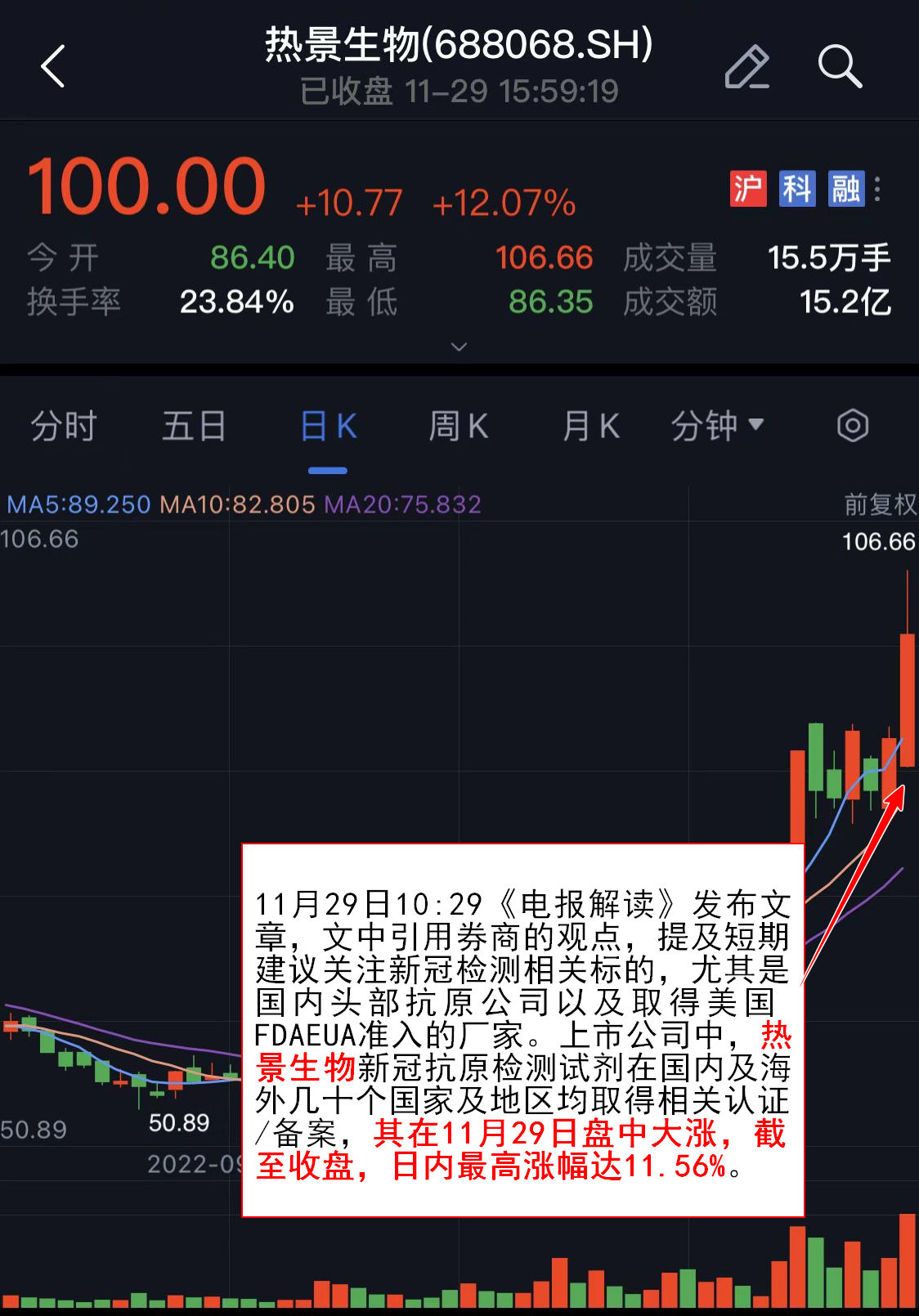Switch to the 分时 chart tab

pos(64,426)
